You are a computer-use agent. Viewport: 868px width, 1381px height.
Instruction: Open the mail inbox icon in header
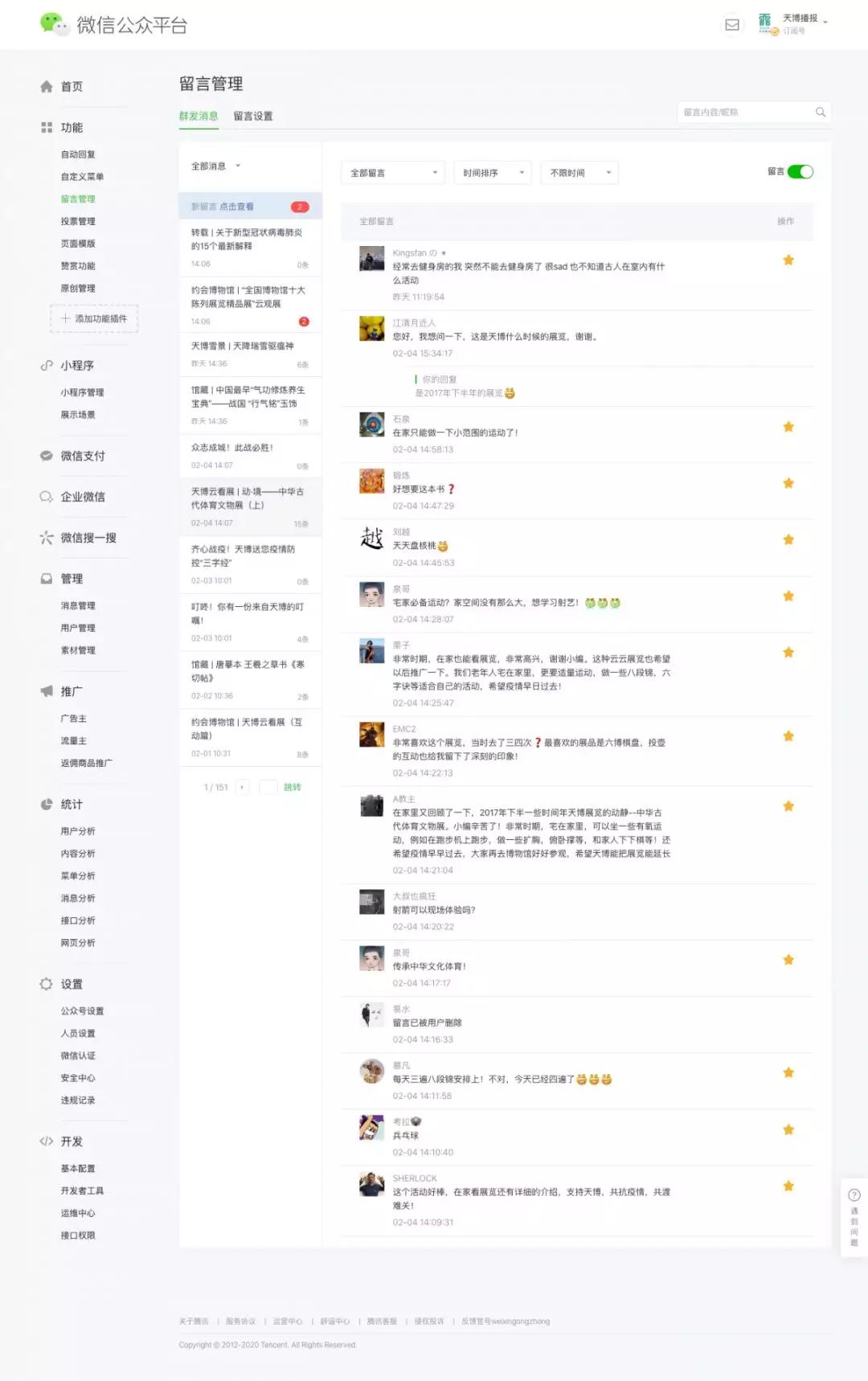click(731, 25)
